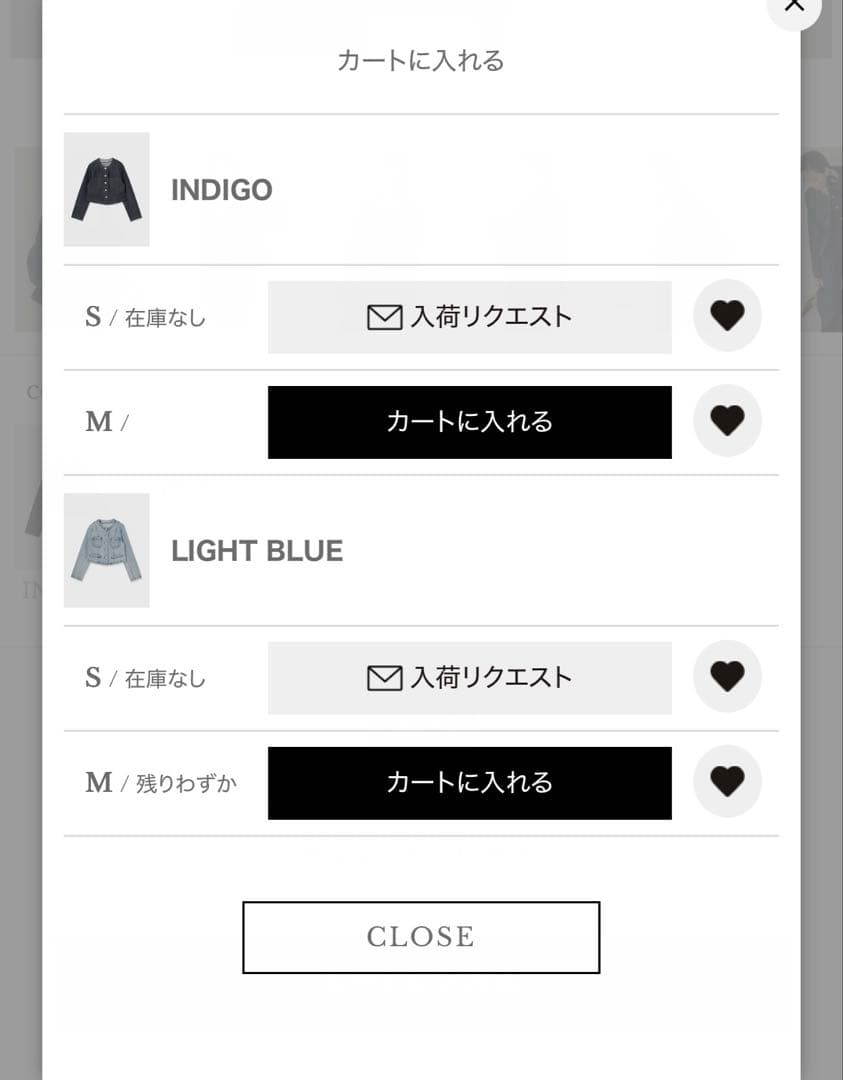Click the S 在庫なし size row under INDIGO
The height and width of the screenshot is (1080, 843).
tap(145, 315)
